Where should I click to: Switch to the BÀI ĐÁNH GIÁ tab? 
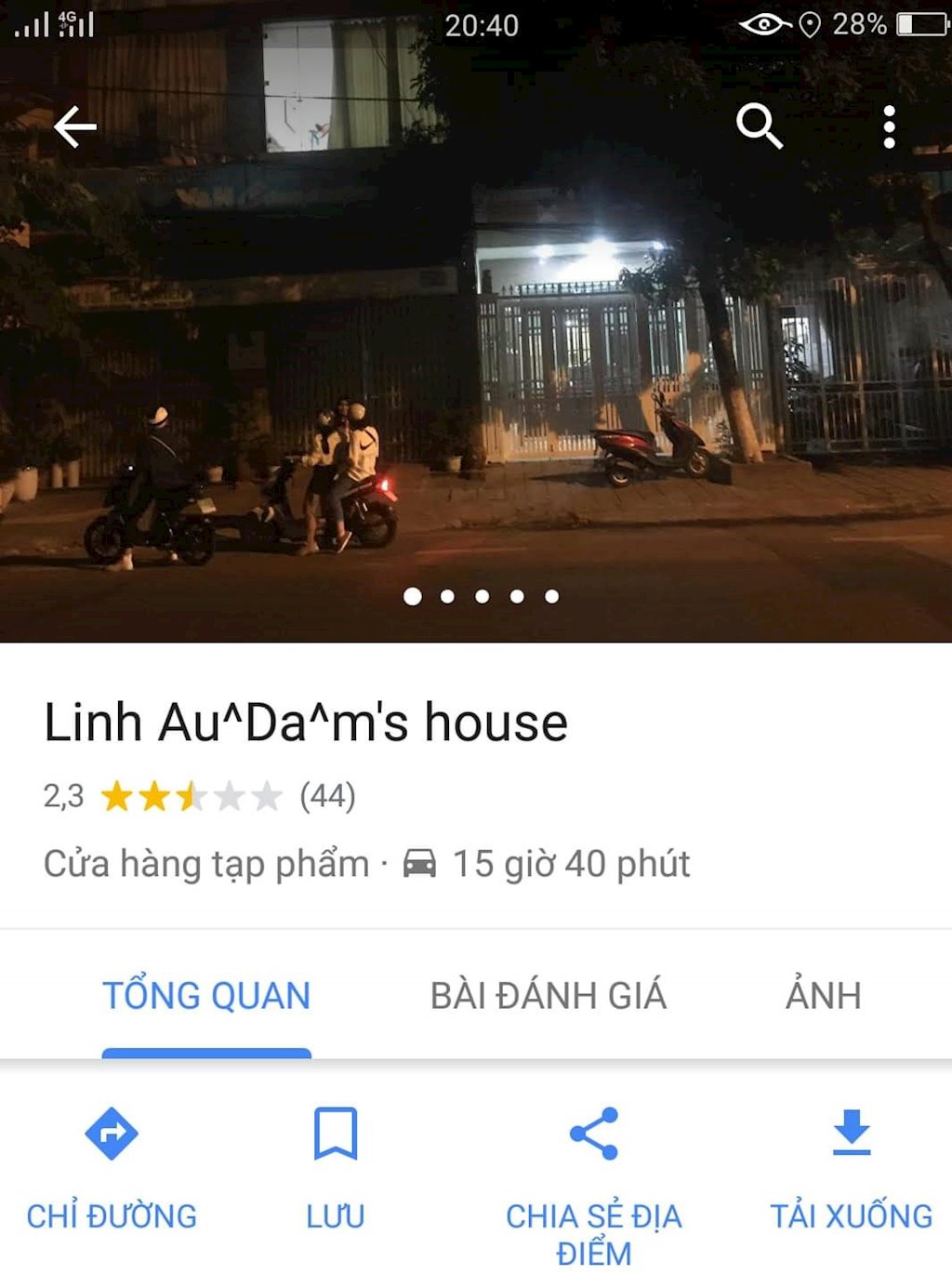[x=548, y=996]
